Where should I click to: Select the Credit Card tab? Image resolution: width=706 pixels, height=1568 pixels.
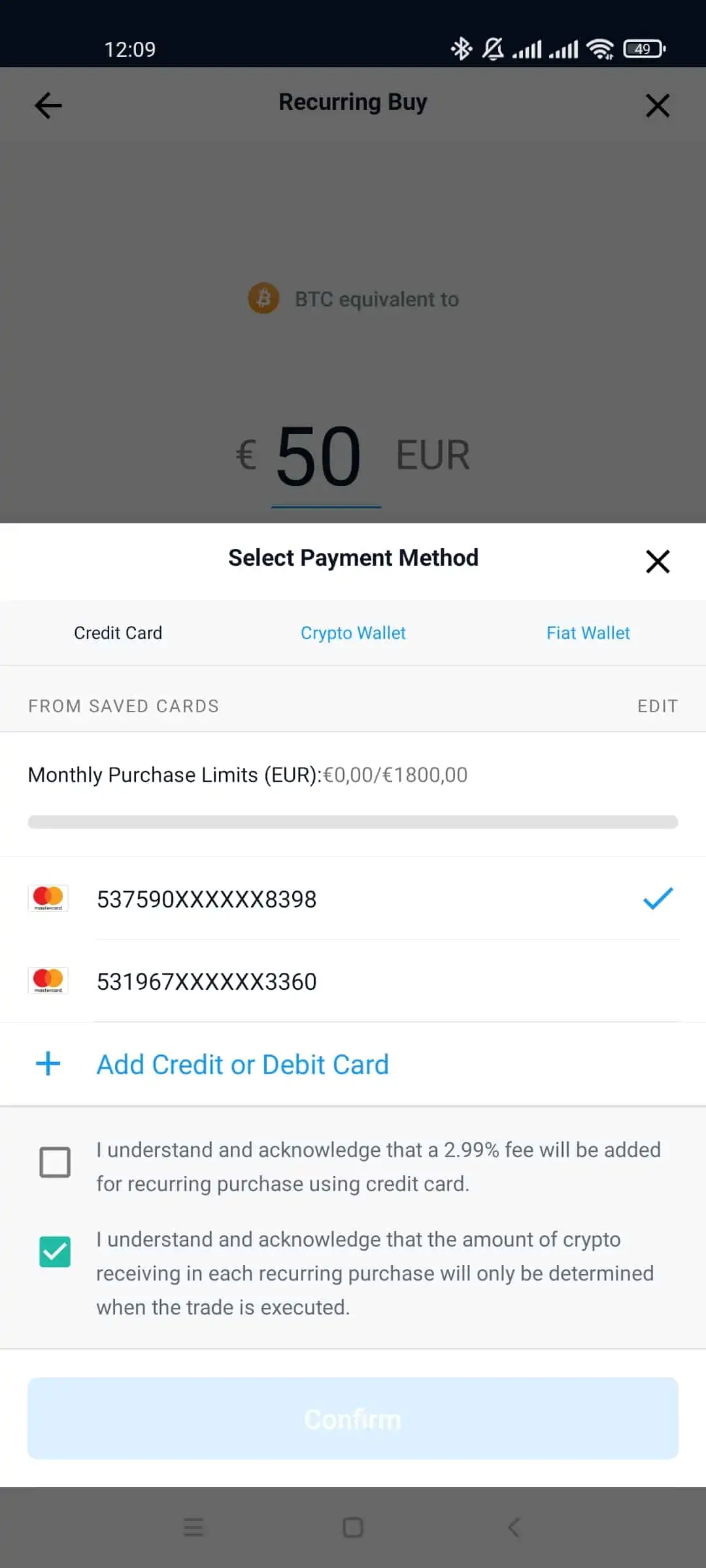[118, 632]
